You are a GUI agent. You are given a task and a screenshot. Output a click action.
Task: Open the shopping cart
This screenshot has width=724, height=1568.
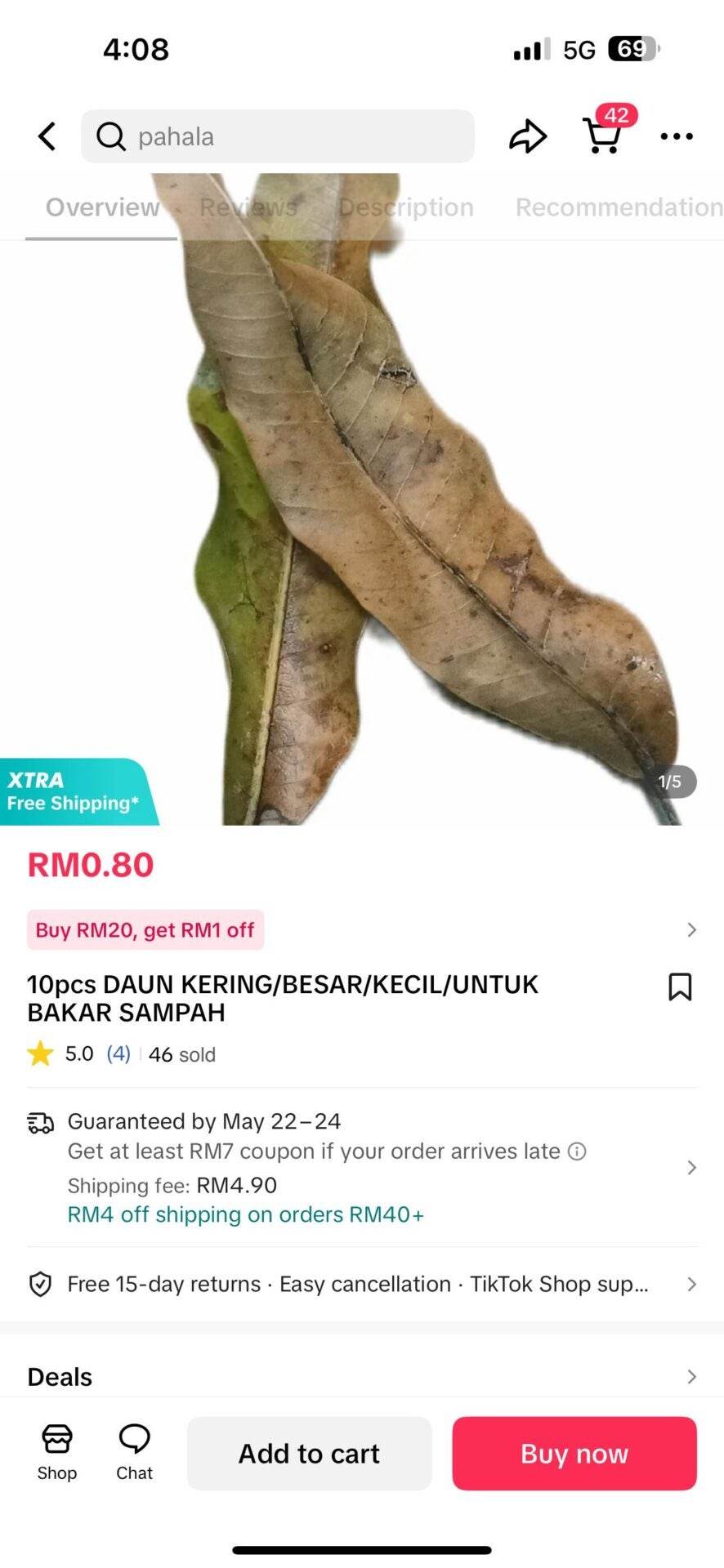click(x=603, y=135)
